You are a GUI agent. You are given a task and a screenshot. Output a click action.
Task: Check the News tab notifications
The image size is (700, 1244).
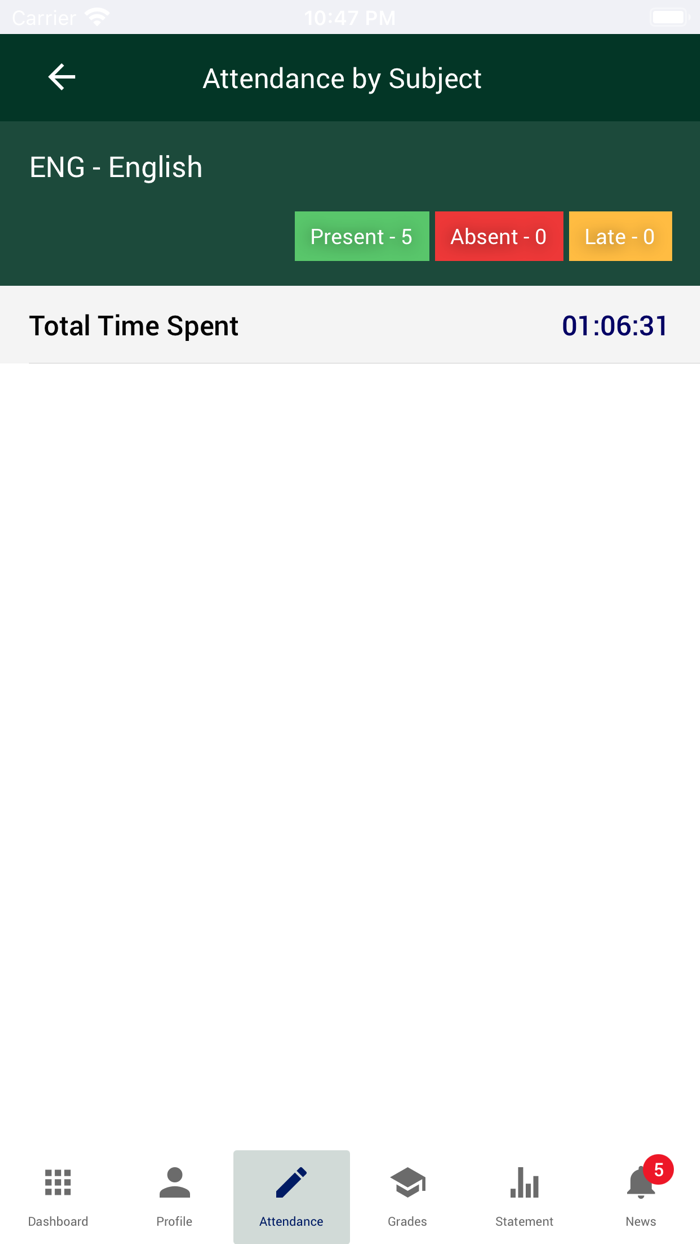641,1196
